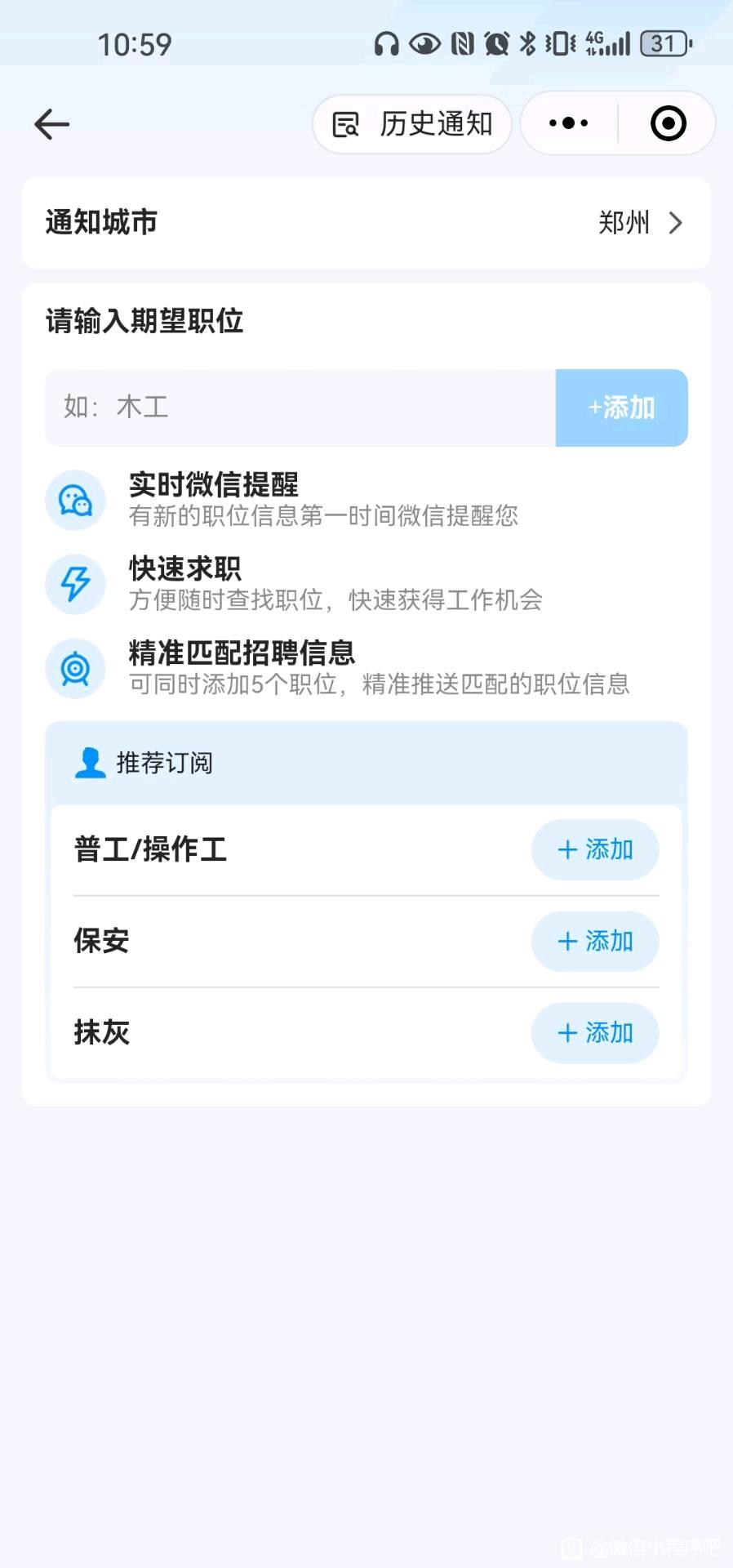The width and height of the screenshot is (733, 1568).
Task: Open the mini program three-dot menu
Action: (x=569, y=123)
